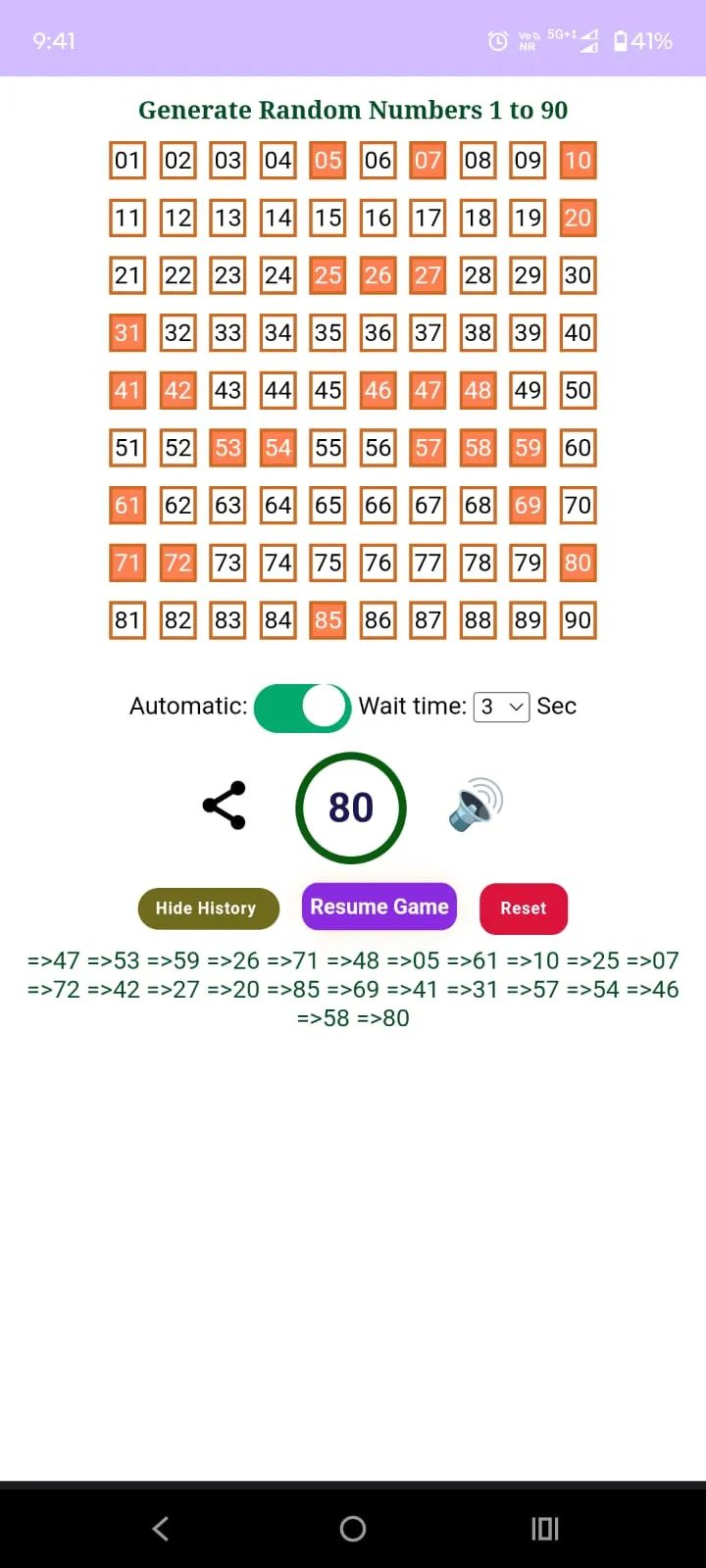Share using the share icon
This screenshot has height=1568, width=706.
point(225,806)
